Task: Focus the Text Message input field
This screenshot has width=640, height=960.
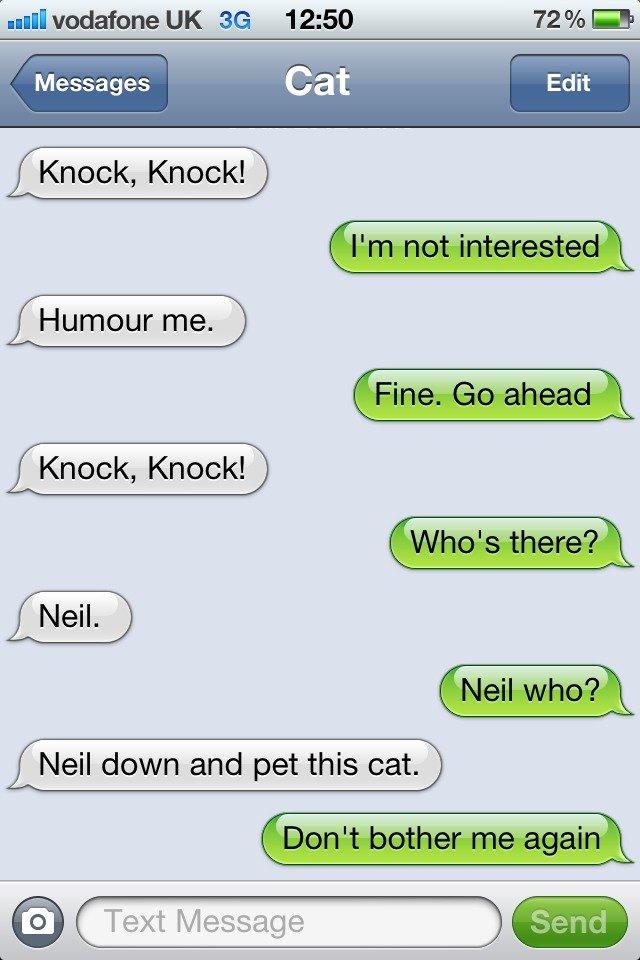Action: (x=288, y=921)
